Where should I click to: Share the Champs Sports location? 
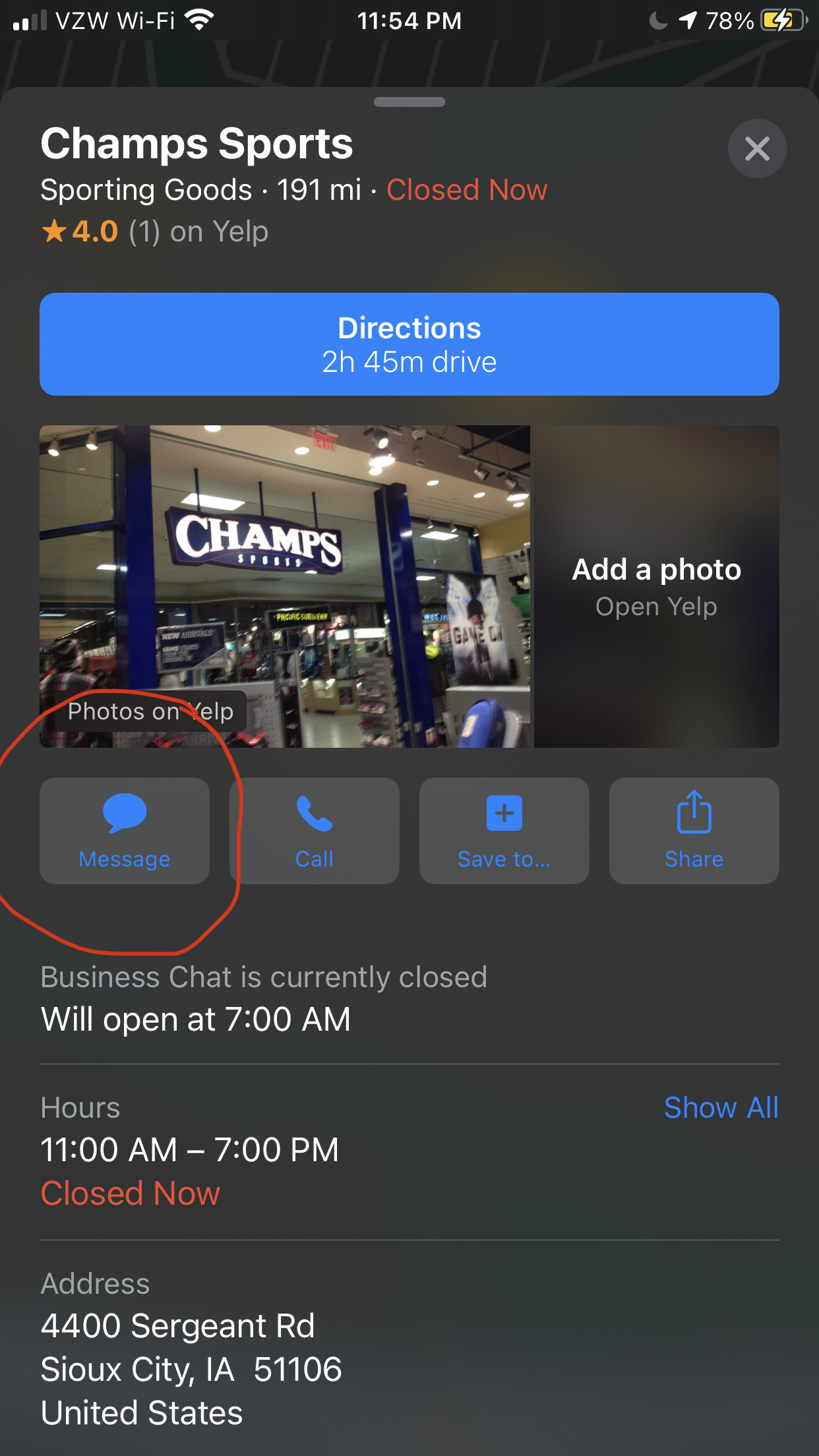click(x=694, y=830)
